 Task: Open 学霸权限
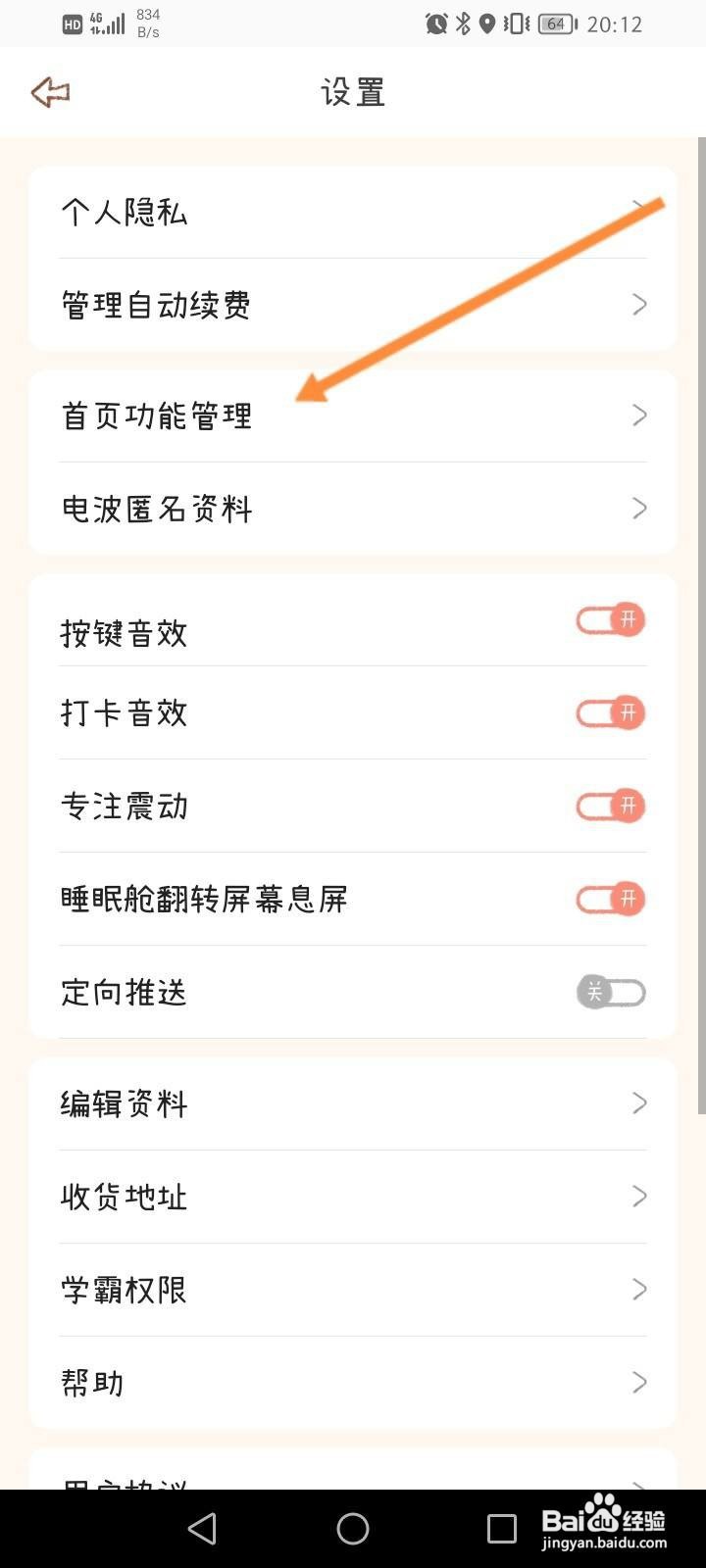click(353, 1290)
